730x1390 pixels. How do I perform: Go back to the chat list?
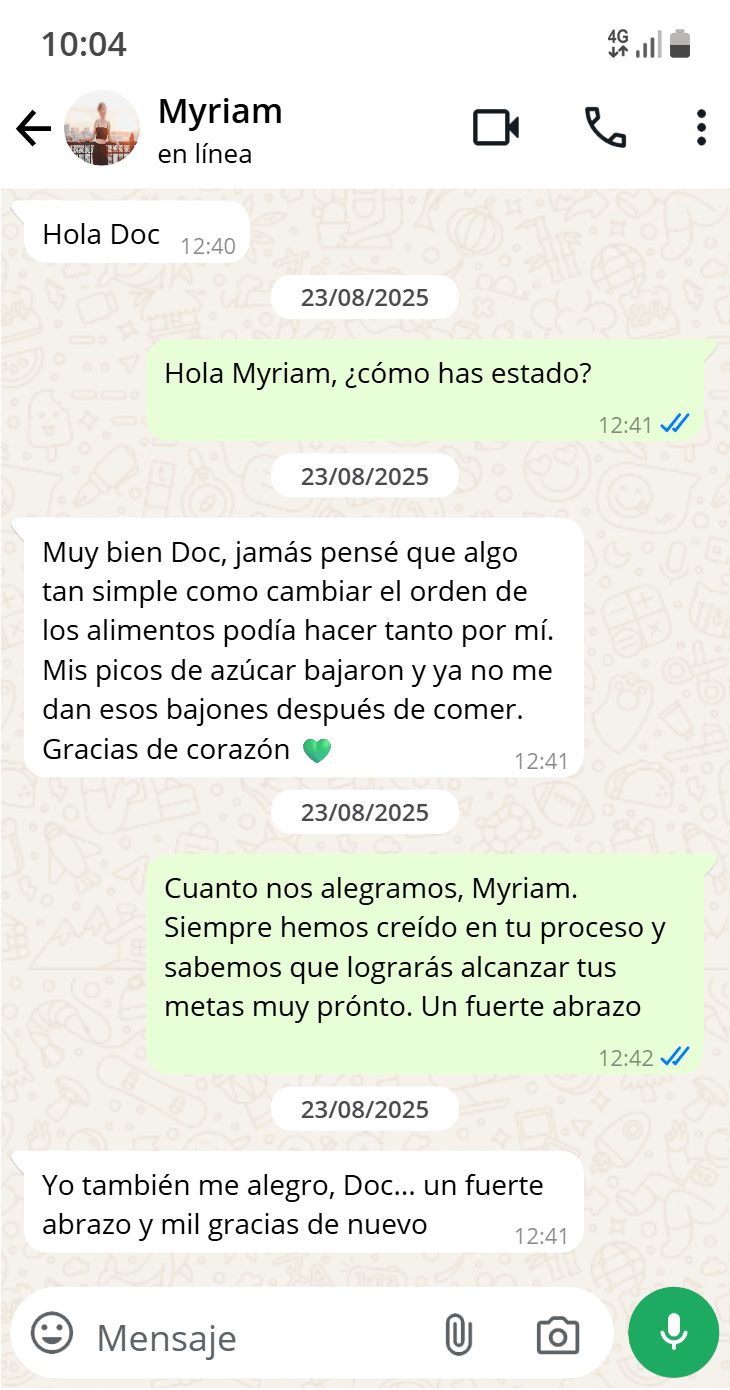(x=33, y=129)
